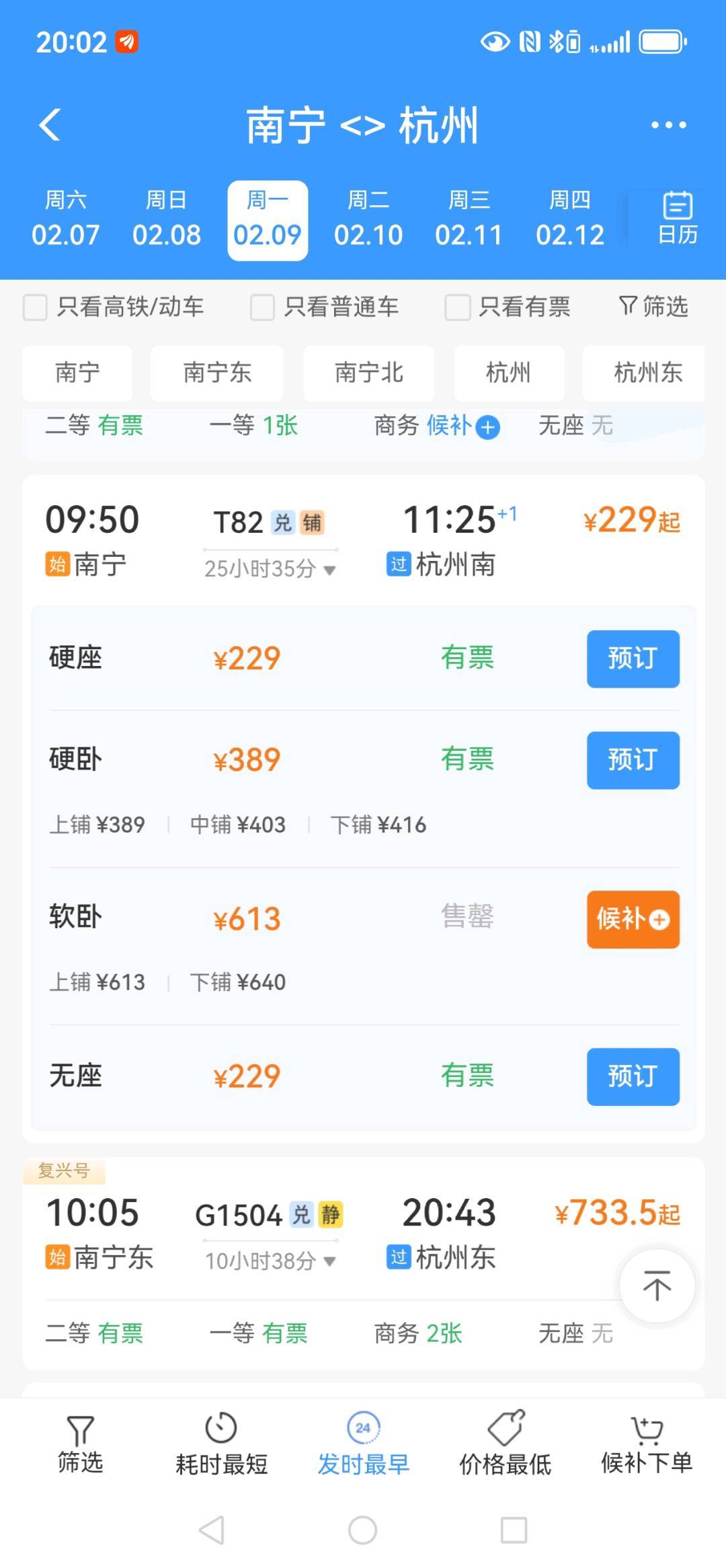Book the 硬卧 berth at ¥389

pyautogui.click(x=633, y=760)
